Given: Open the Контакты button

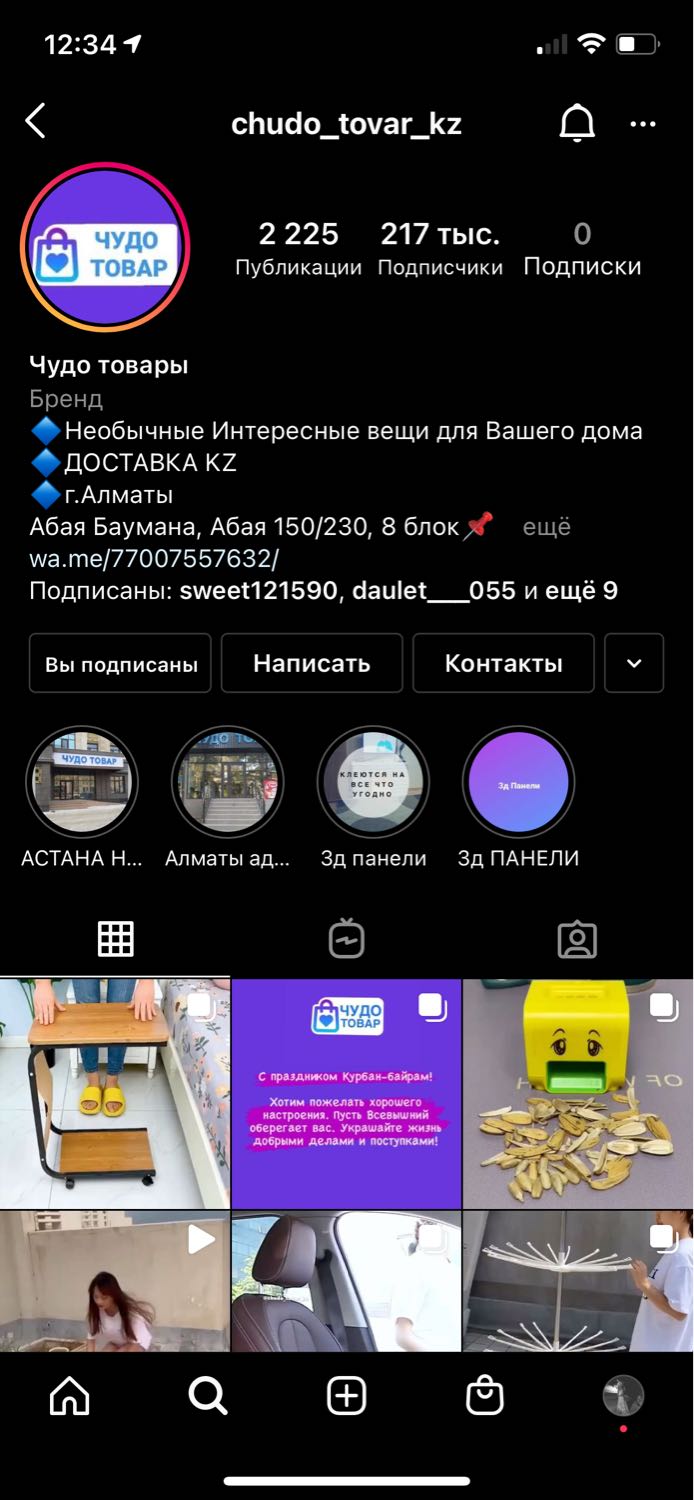Looking at the screenshot, I should [503, 663].
